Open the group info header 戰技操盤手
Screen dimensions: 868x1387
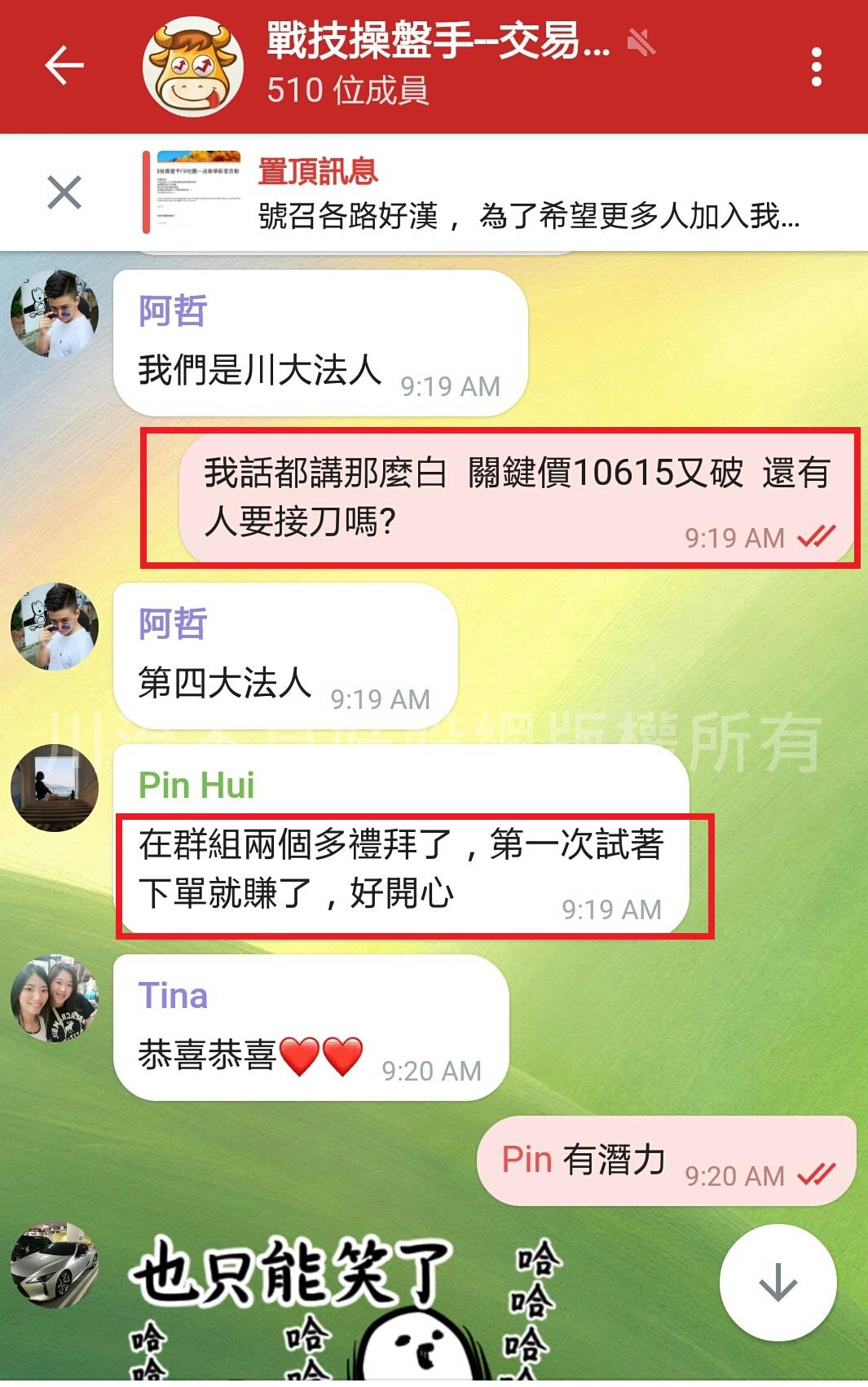[x=438, y=64]
